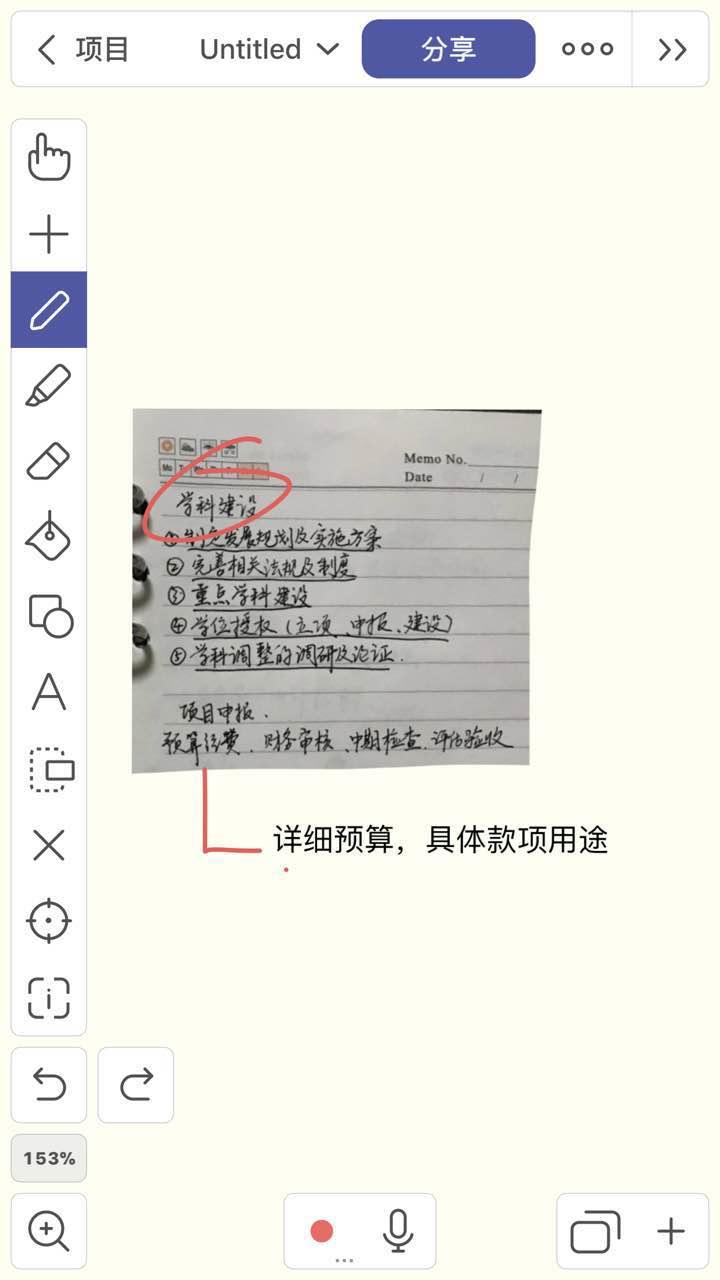Undo the last action
This screenshot has width=720, height=1280.
49,1084
